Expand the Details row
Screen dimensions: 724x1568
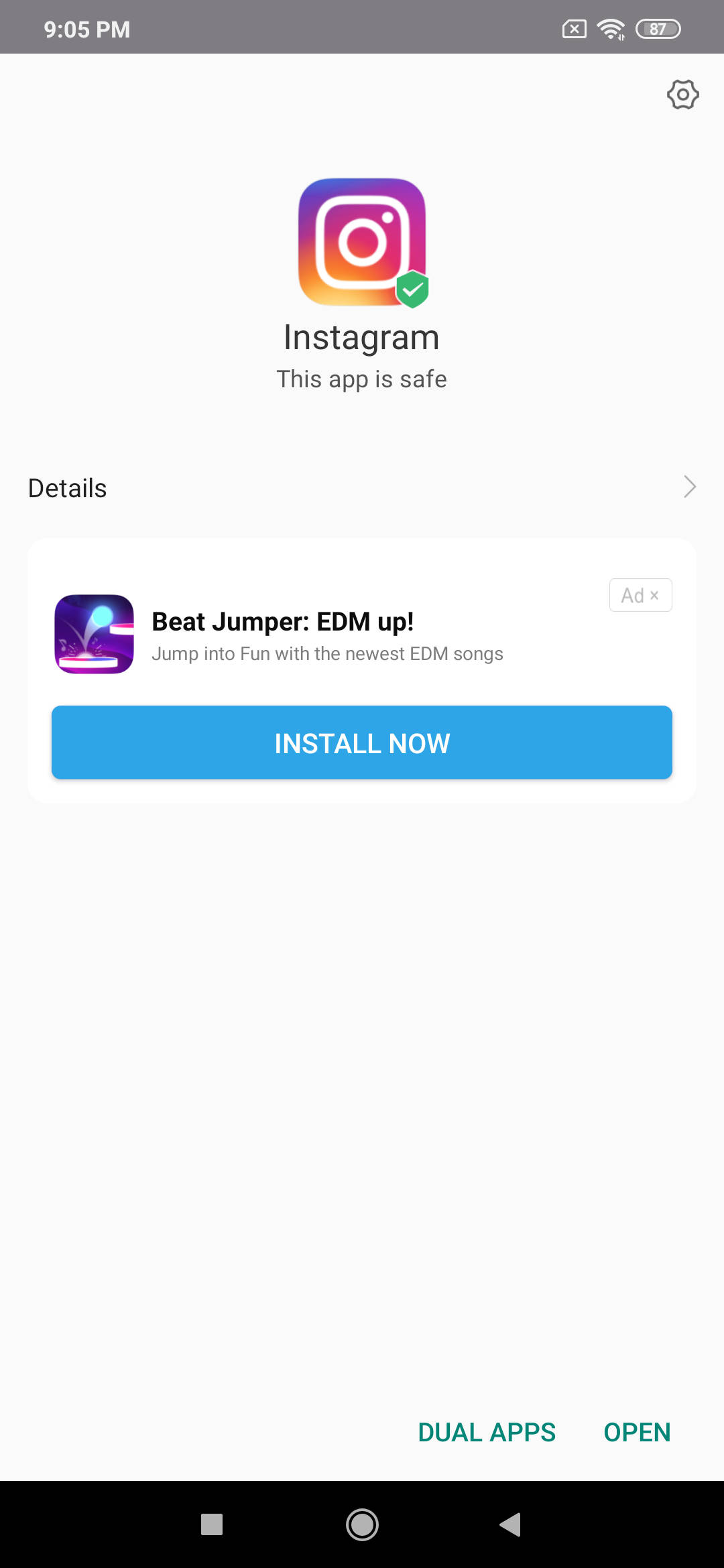(362, 488)
